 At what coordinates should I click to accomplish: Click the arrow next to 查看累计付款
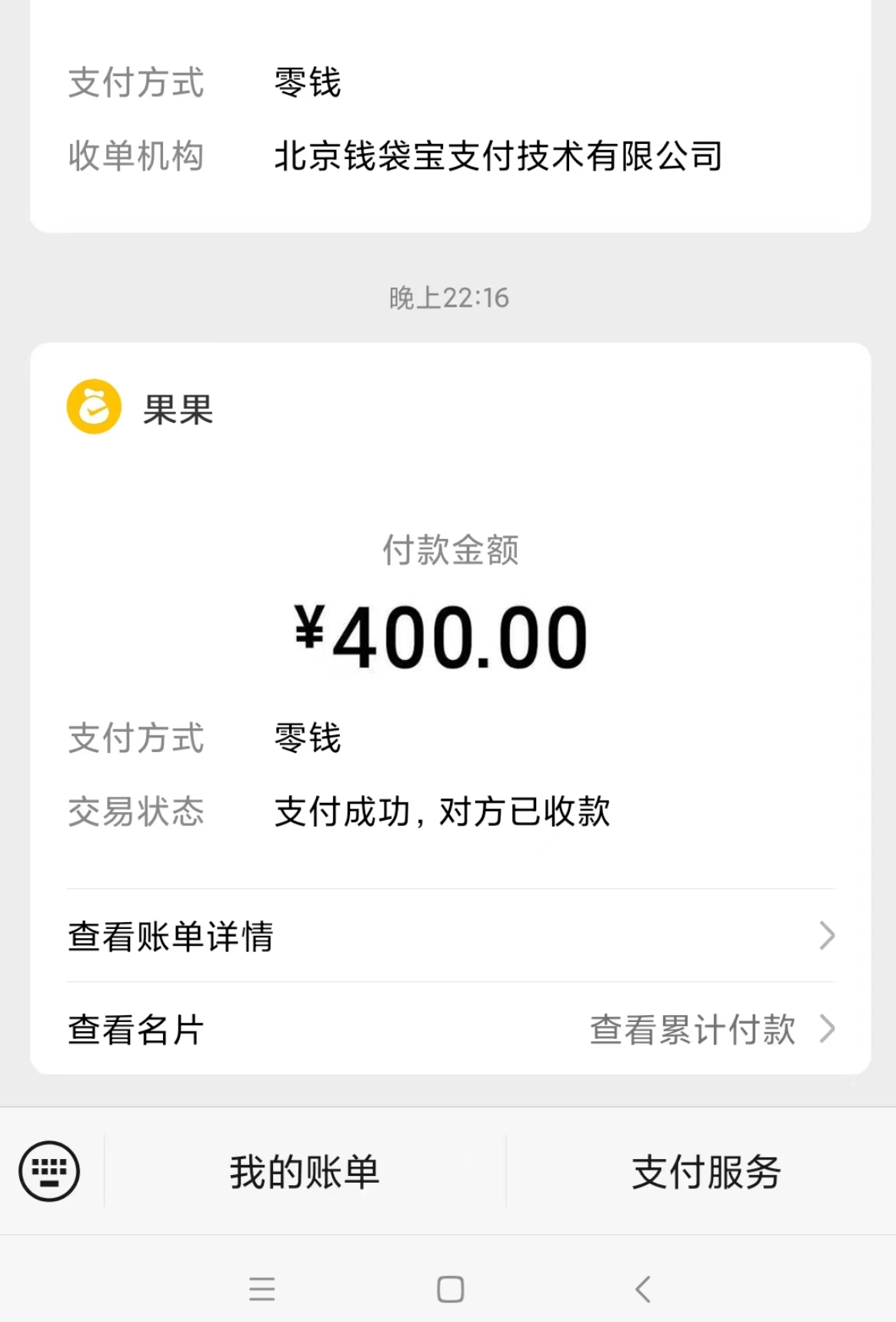[x=826, y=1028]
